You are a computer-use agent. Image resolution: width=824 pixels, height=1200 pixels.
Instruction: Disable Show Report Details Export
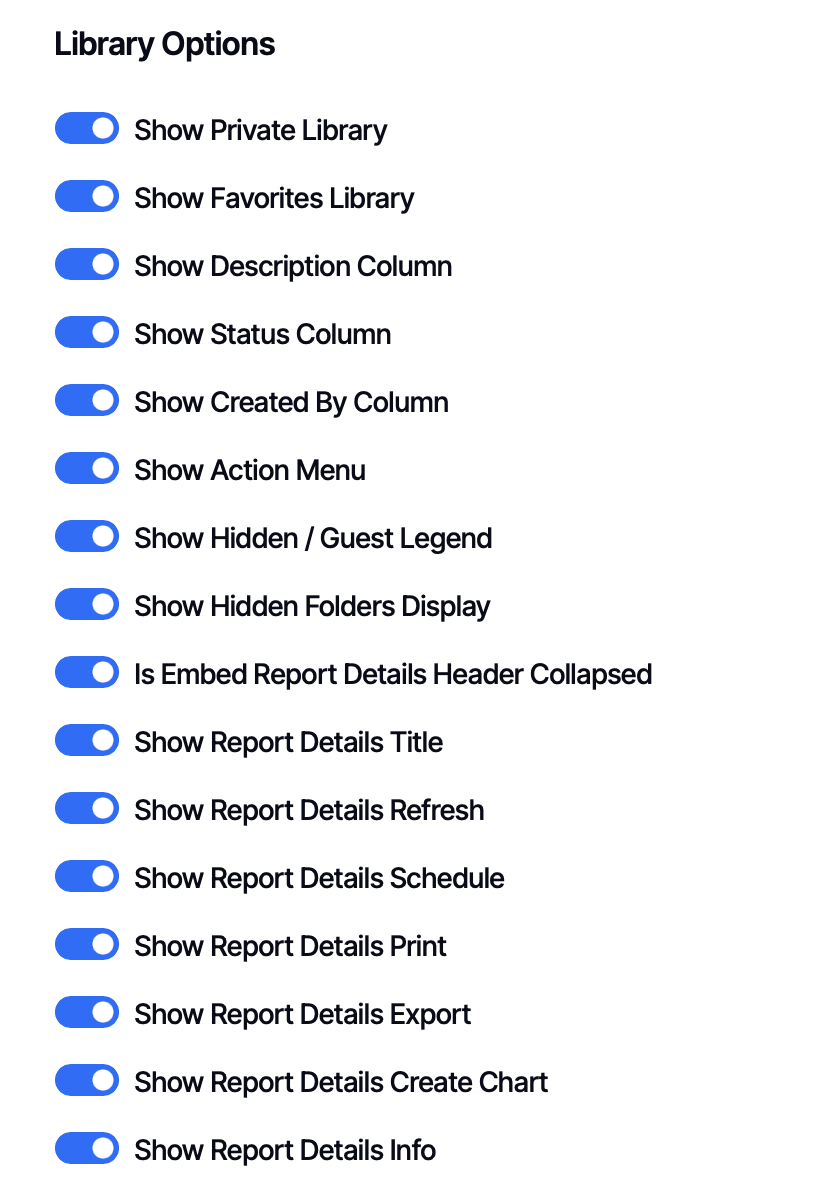click(x=87, y=1013)
